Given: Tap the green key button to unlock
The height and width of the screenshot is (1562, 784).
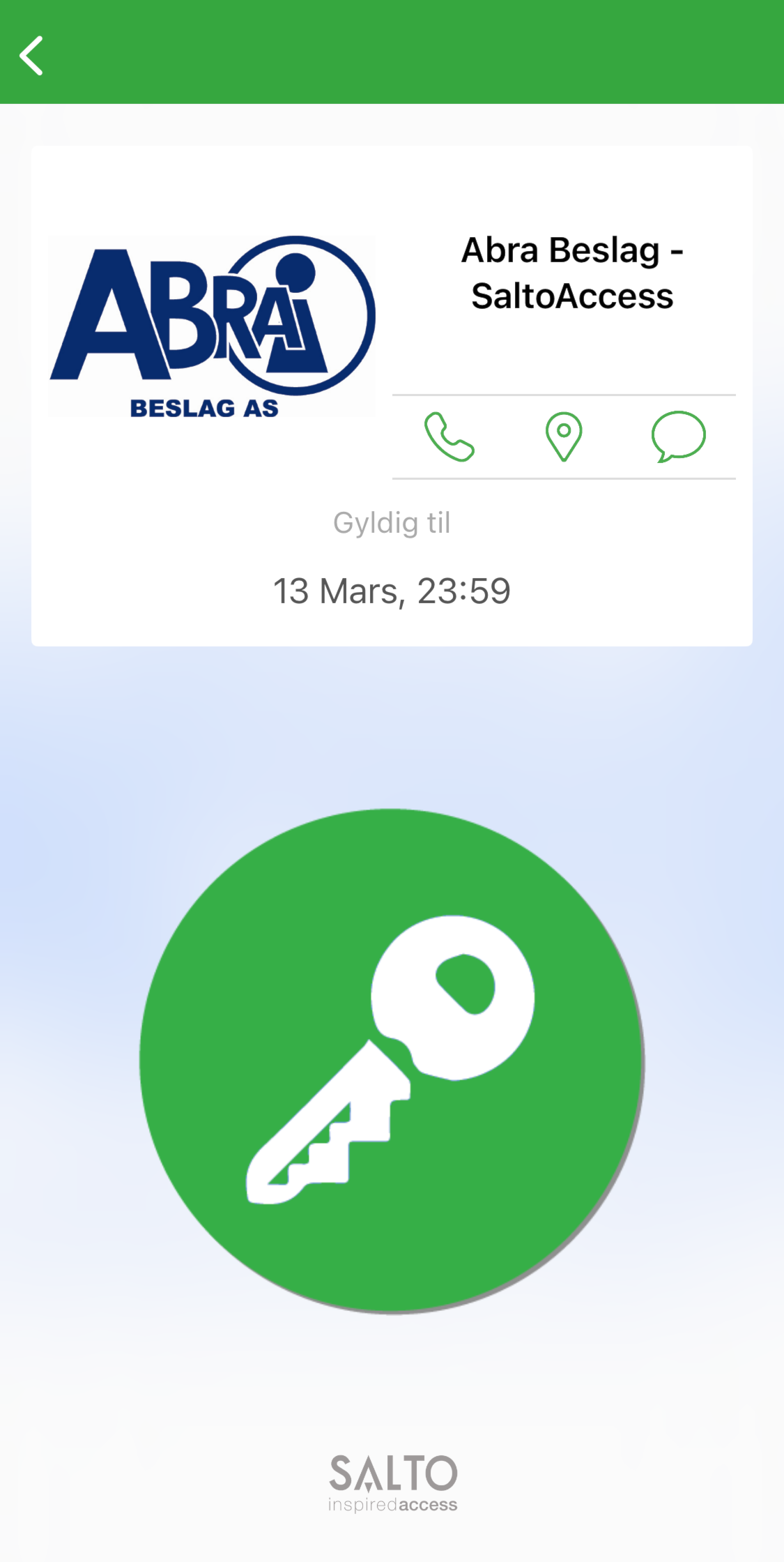Looking at the screenshot, I should pyautogui.click(x=391, y=1061).
